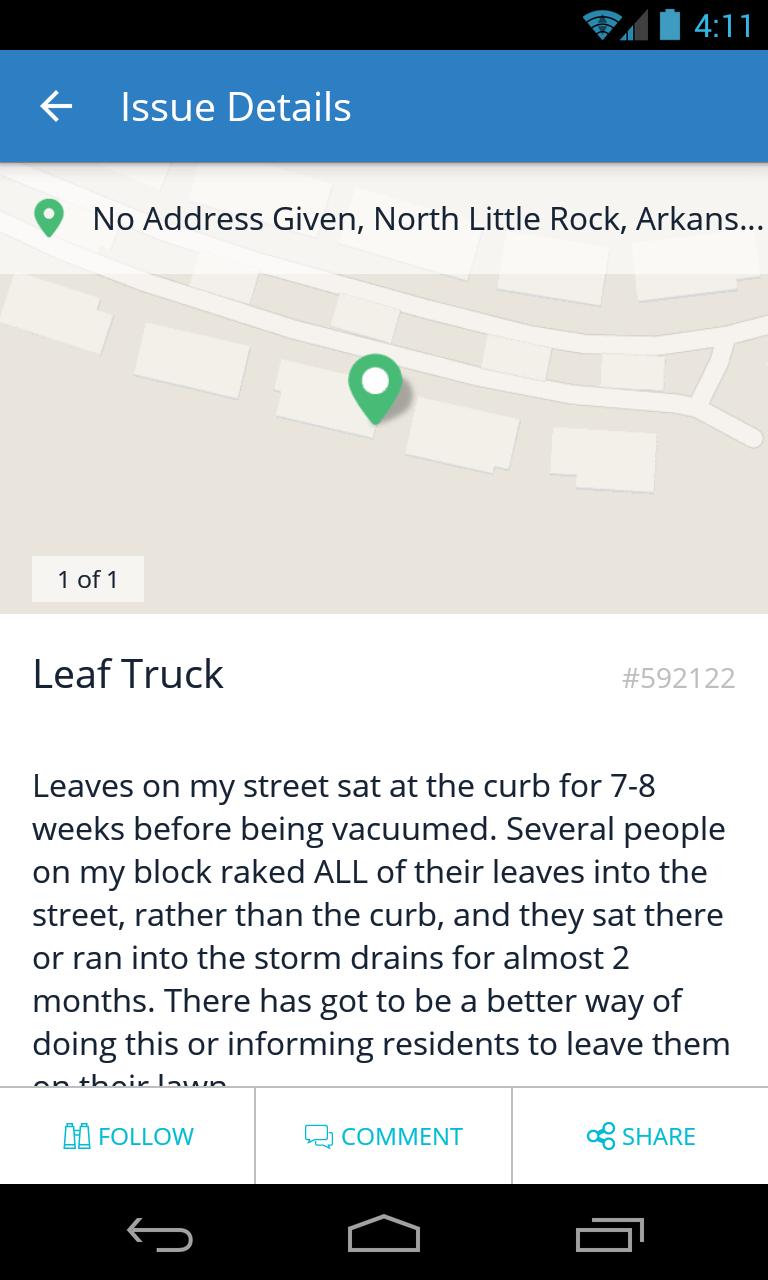Viewport: 768px width, 1280px height.
Task: Comment on the Leaf Truck issue
Action: coord(383,1136)
